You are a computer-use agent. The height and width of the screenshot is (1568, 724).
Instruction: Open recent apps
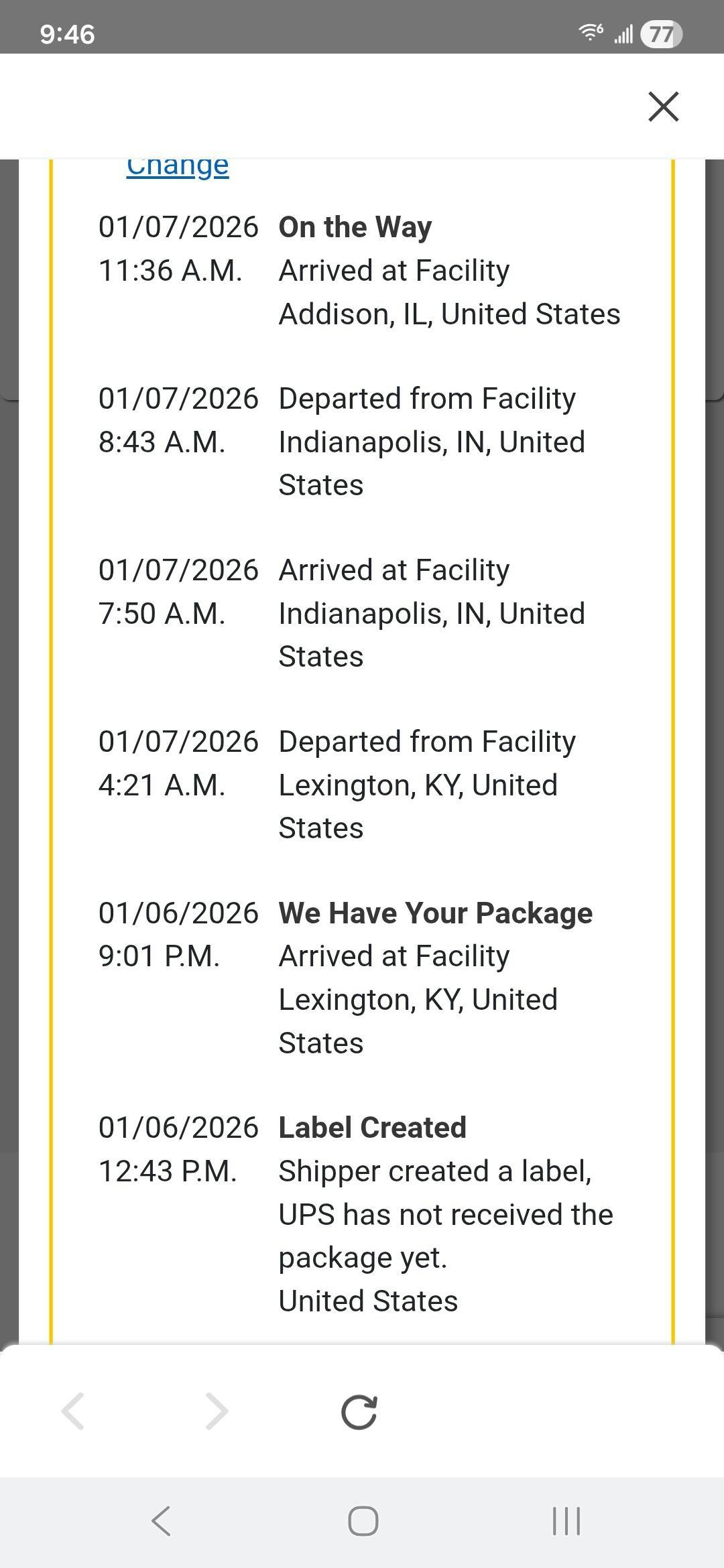click(566, 1521)
